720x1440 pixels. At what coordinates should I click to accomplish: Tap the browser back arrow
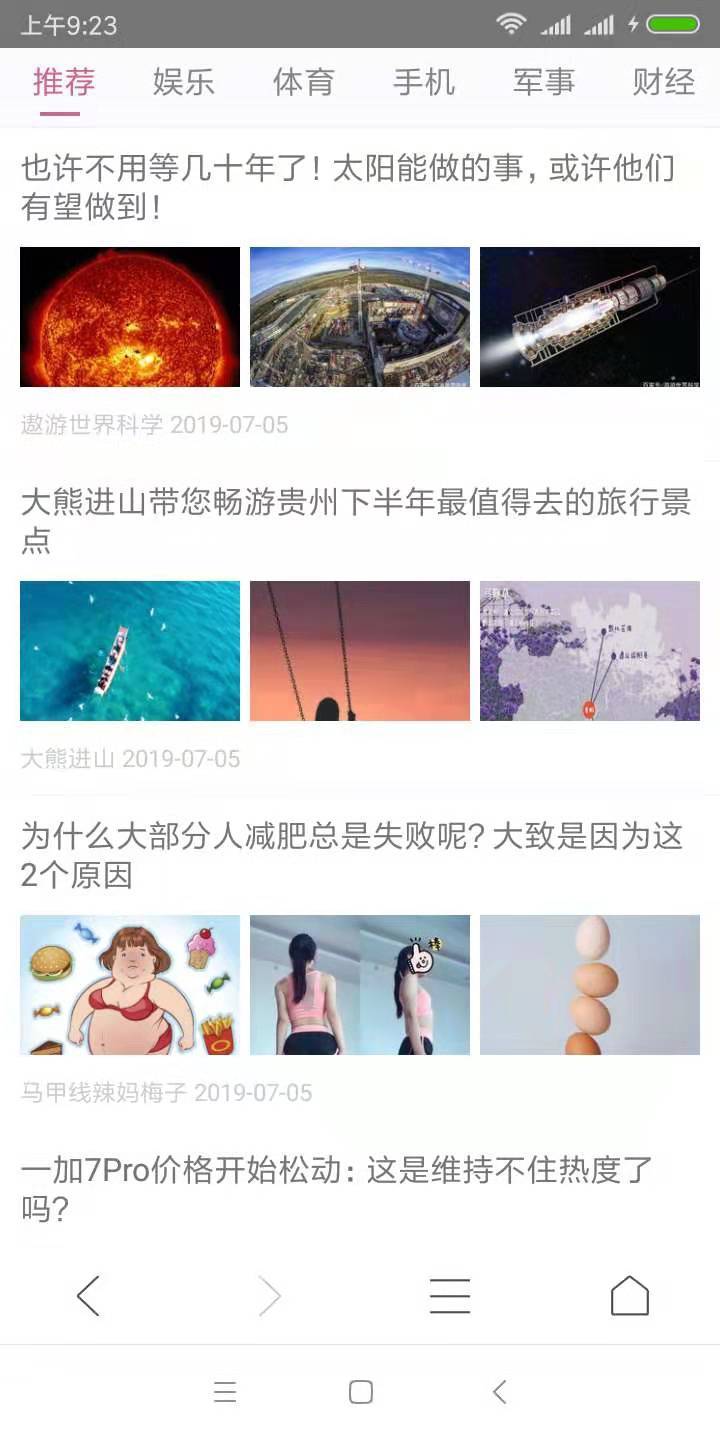pos(89,1296)
